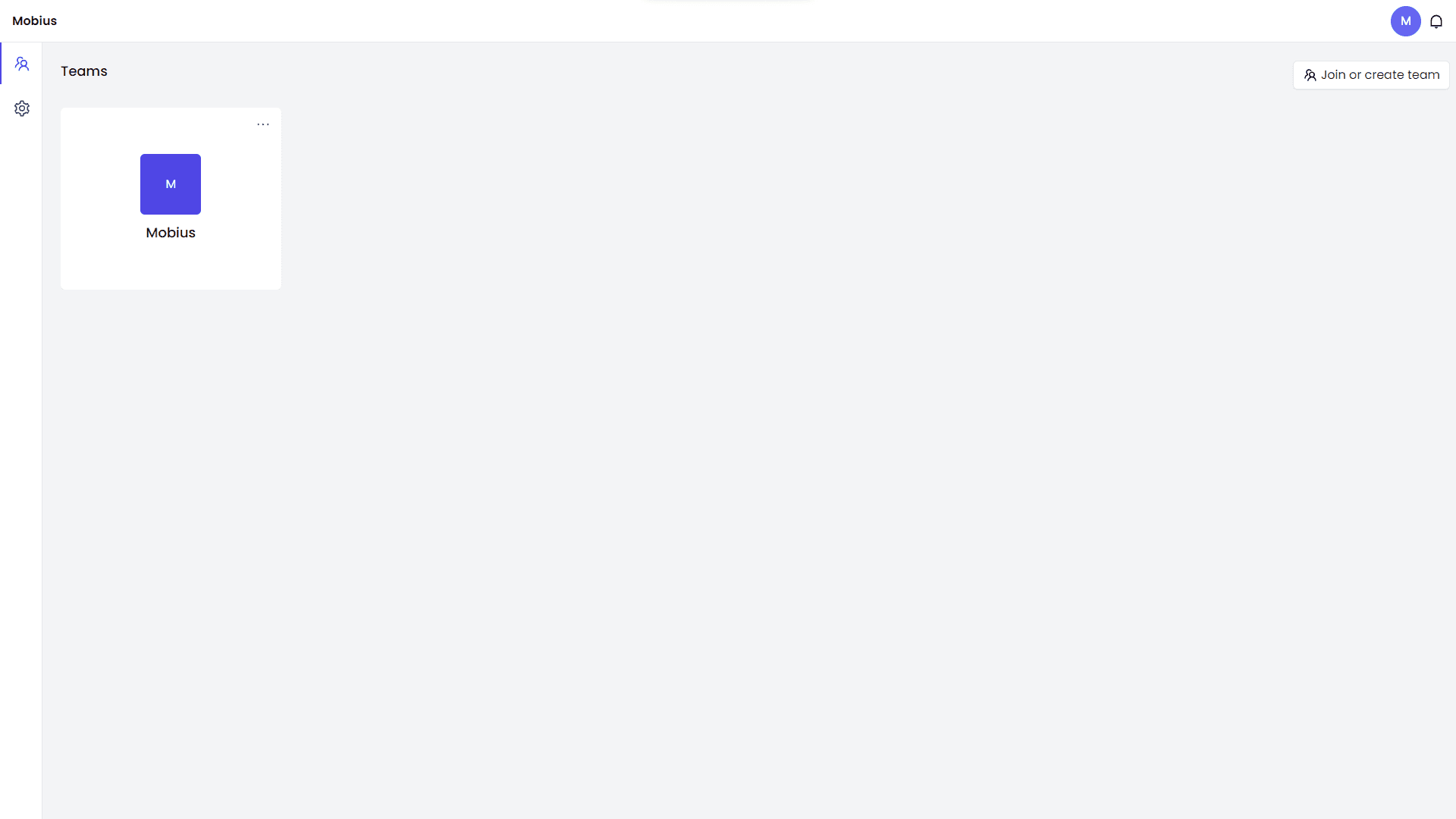Open the Teams section in the sidebar

22,64
